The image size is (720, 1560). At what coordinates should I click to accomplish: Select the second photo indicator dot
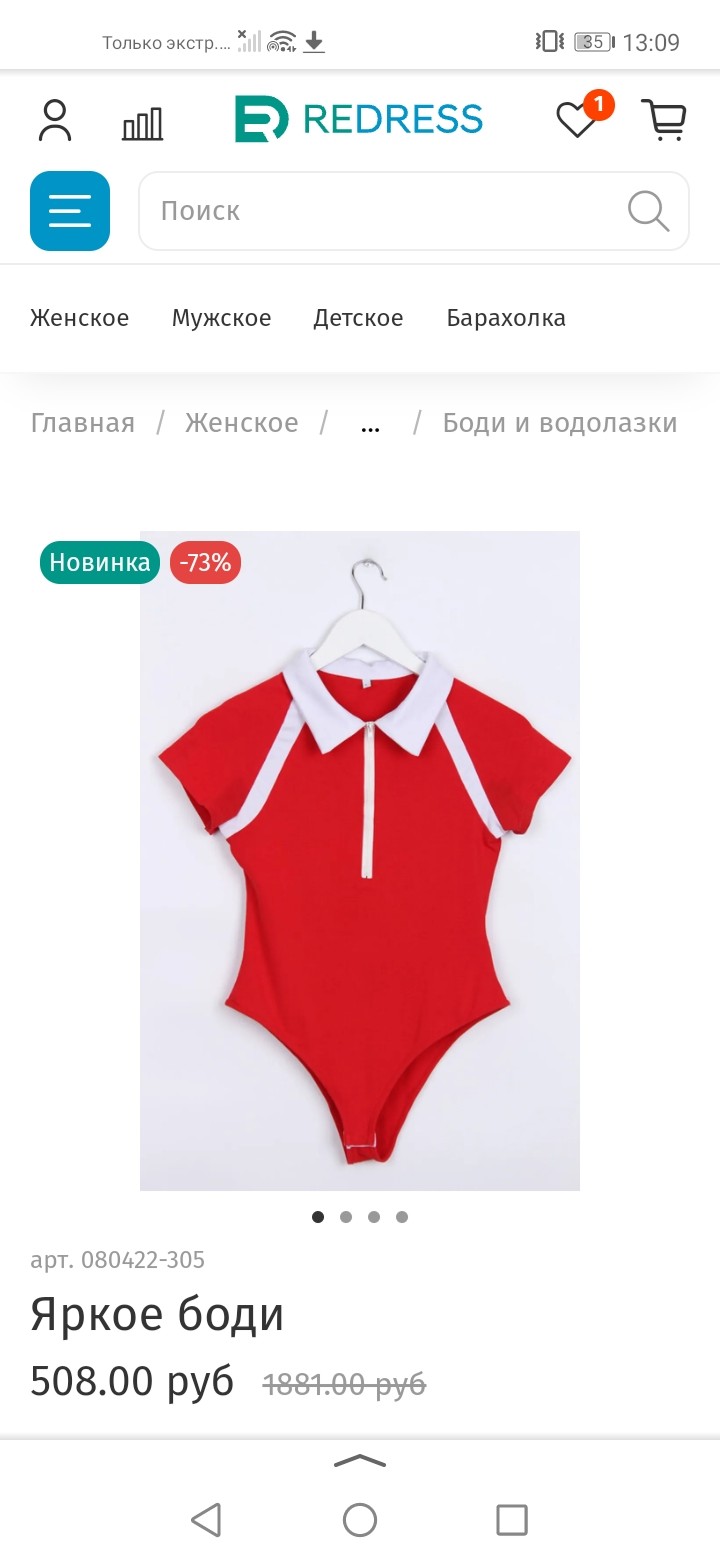point(346,1217)
